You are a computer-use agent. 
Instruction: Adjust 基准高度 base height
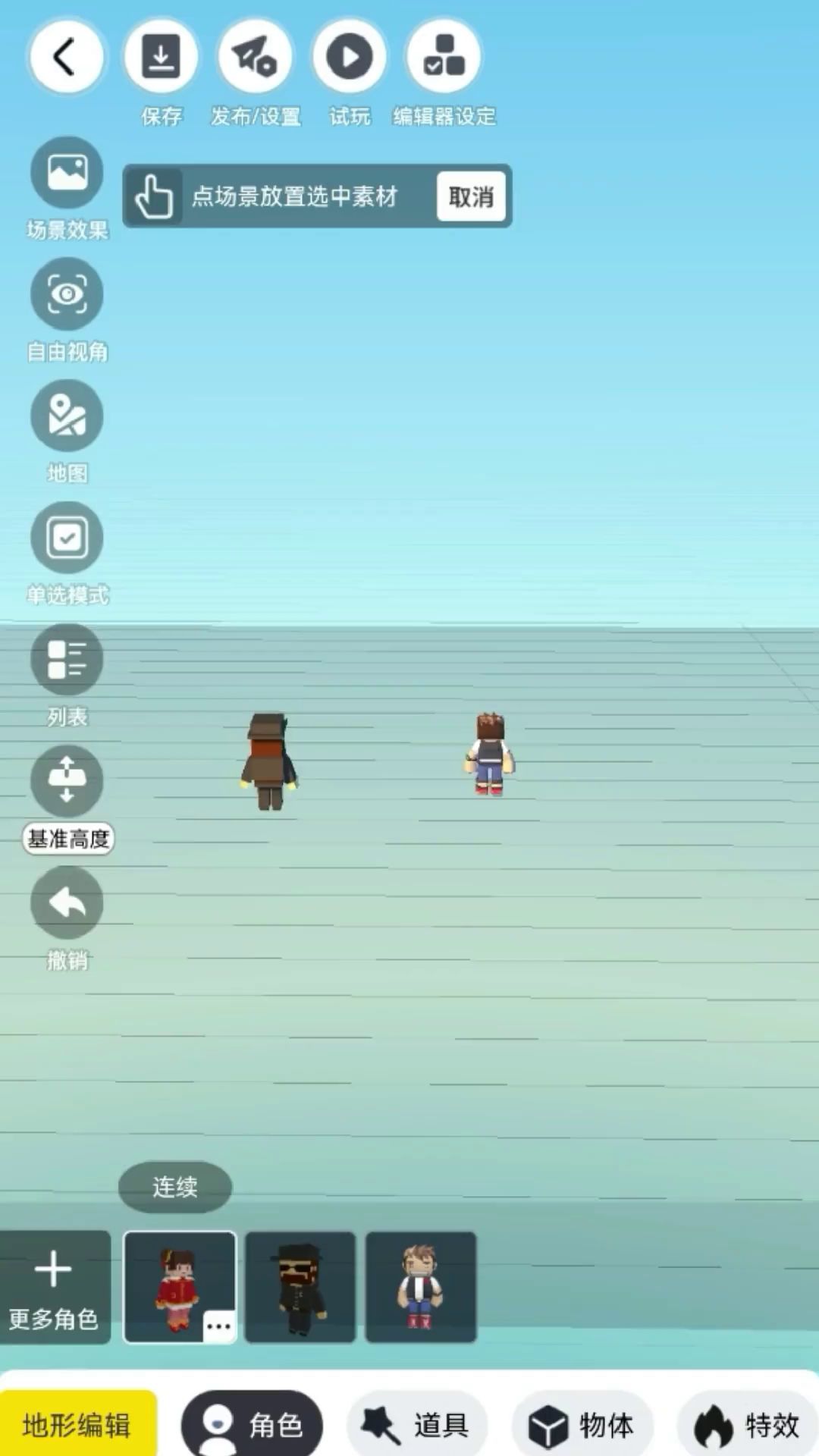click(67, 781)
